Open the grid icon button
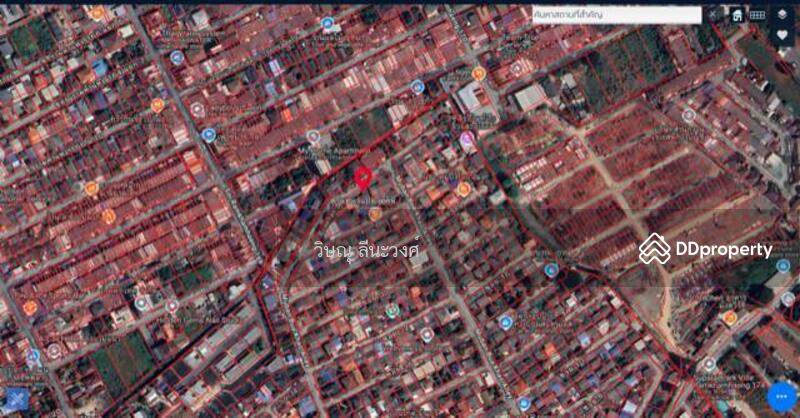The width and height of the screenshot is (800, 418). (x=757, y=15)
